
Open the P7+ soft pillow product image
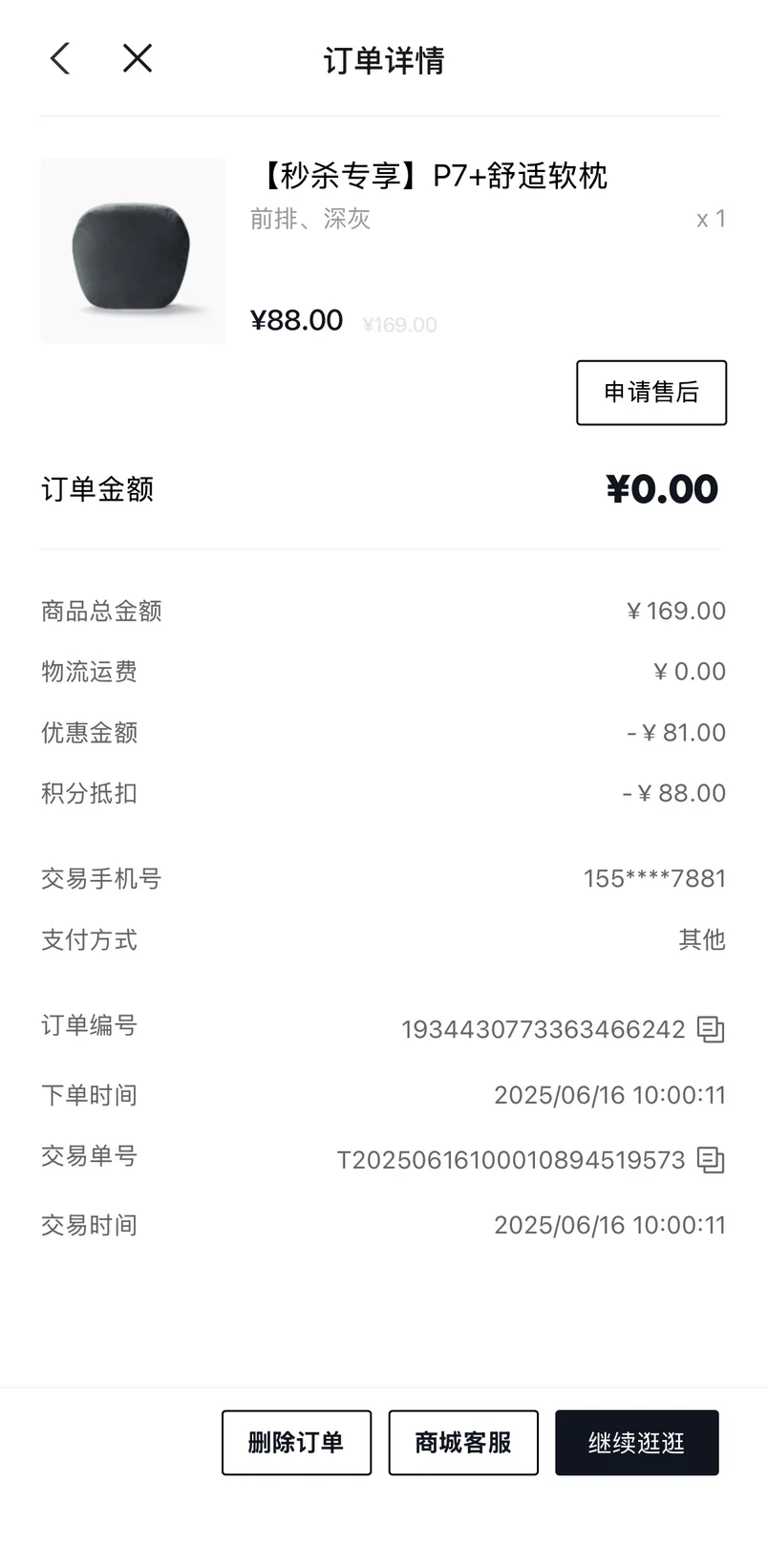133,251
